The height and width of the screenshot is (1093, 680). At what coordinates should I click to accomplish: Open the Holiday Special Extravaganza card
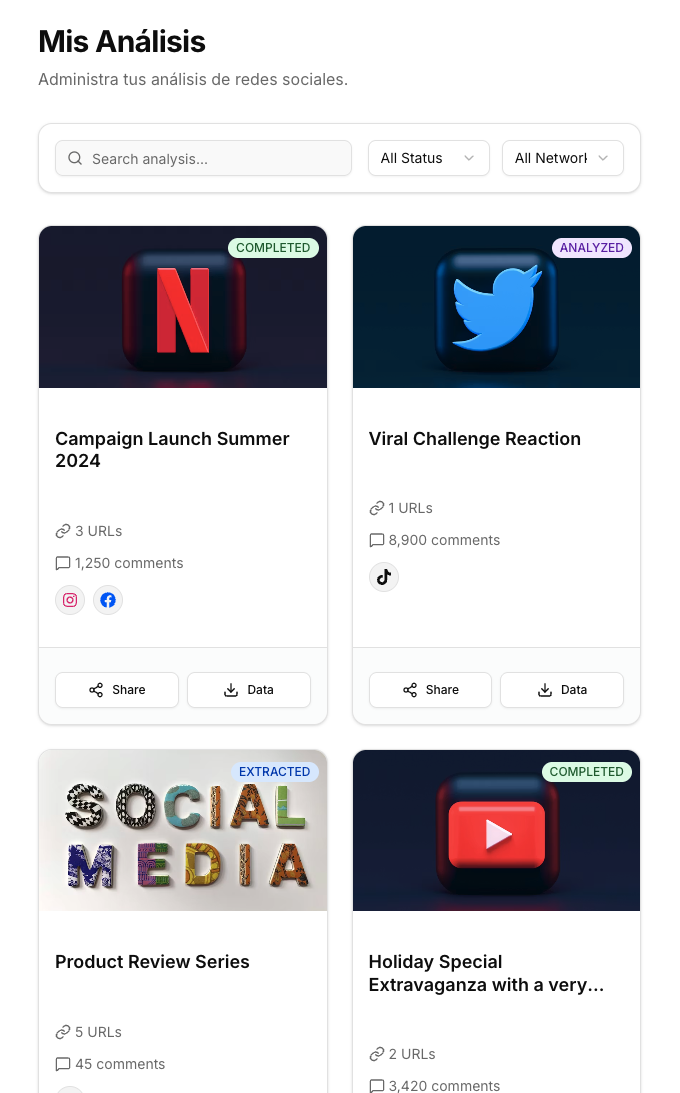click(x=485, y=973)
